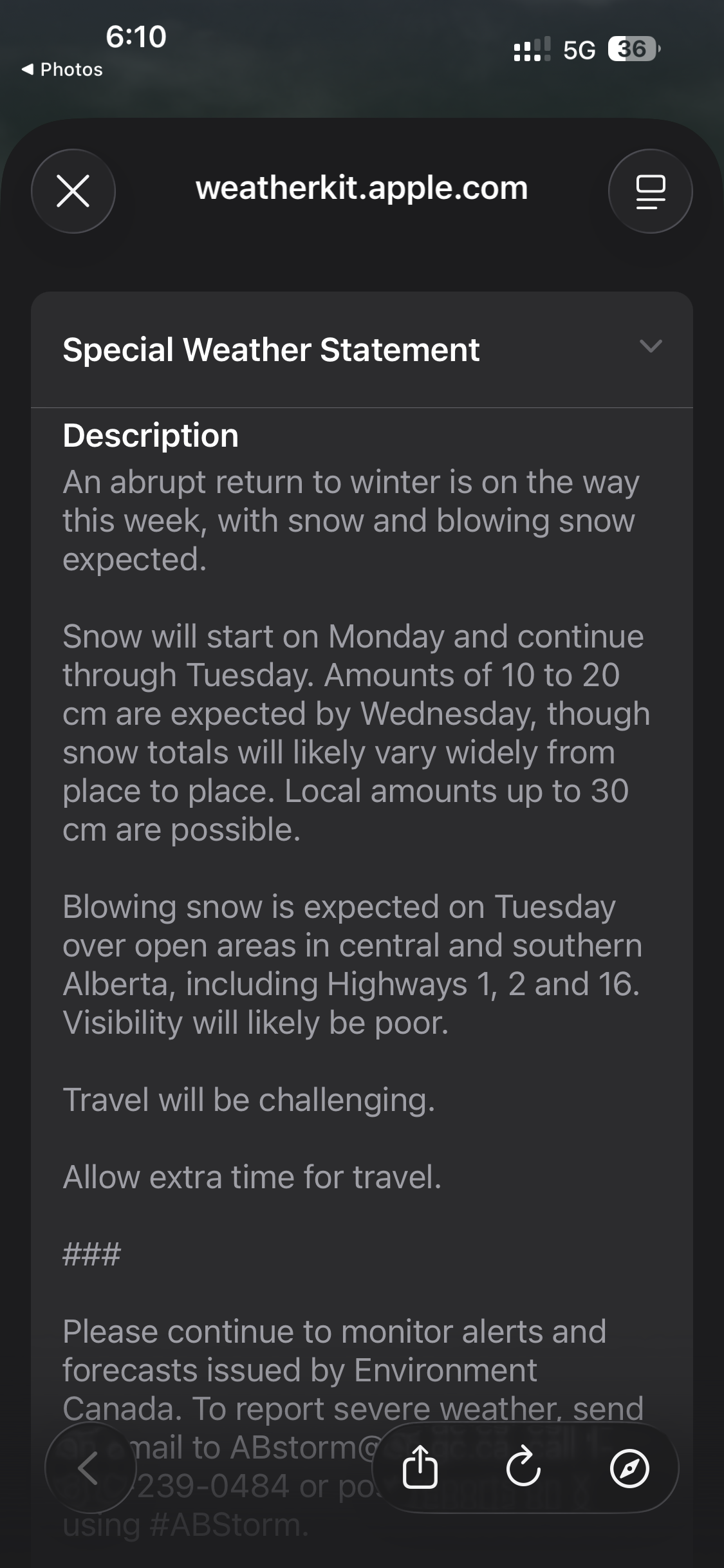The image size is (724, 1568).
Task: Collapse the Special Weather Statement section
Action: [x=651, y=347]
